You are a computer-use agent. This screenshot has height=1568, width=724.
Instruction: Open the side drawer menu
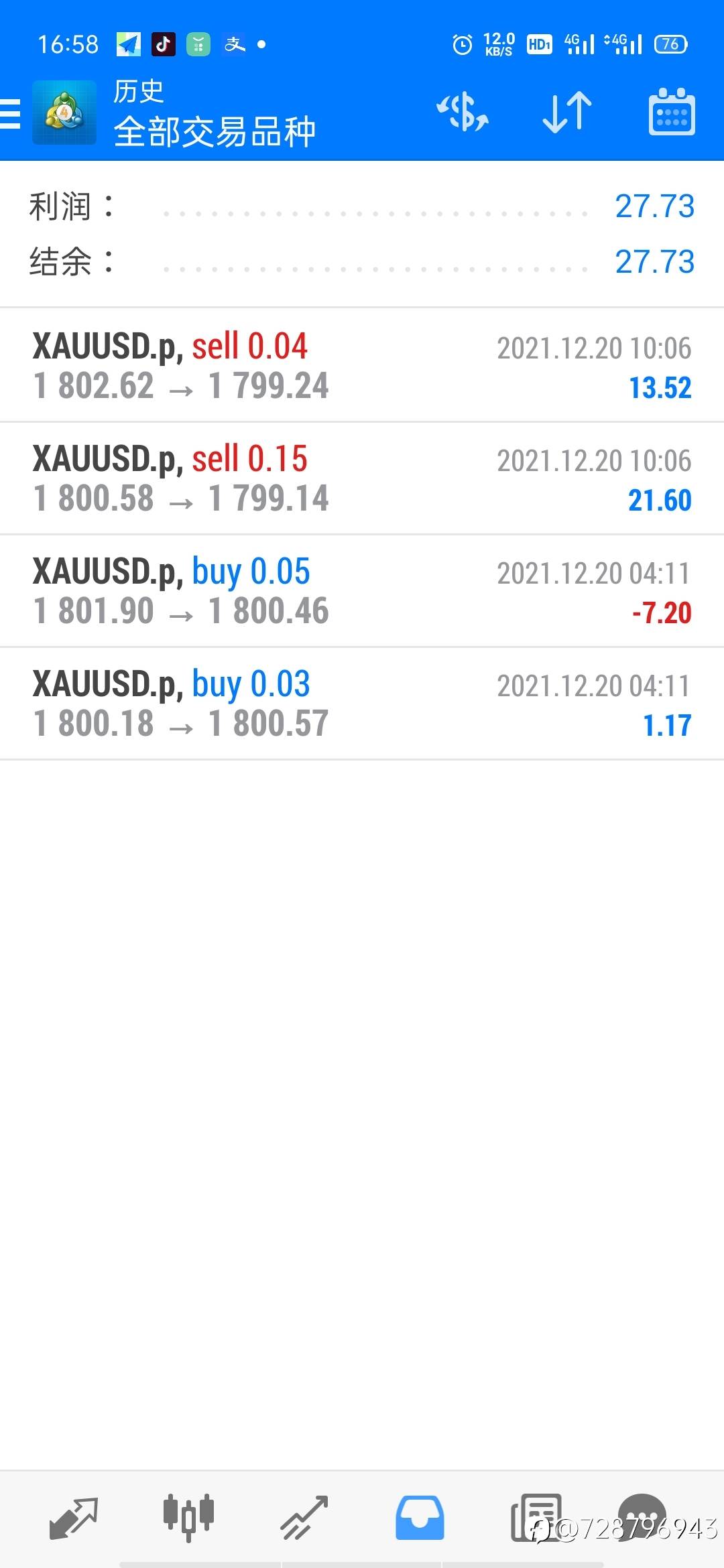click(12, 113)
